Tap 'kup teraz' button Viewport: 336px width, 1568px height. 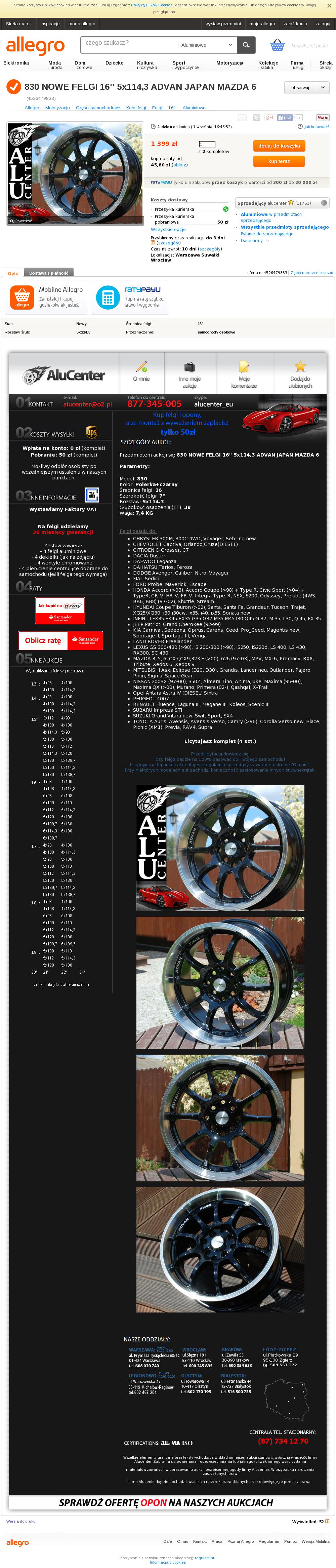[279, 161]
